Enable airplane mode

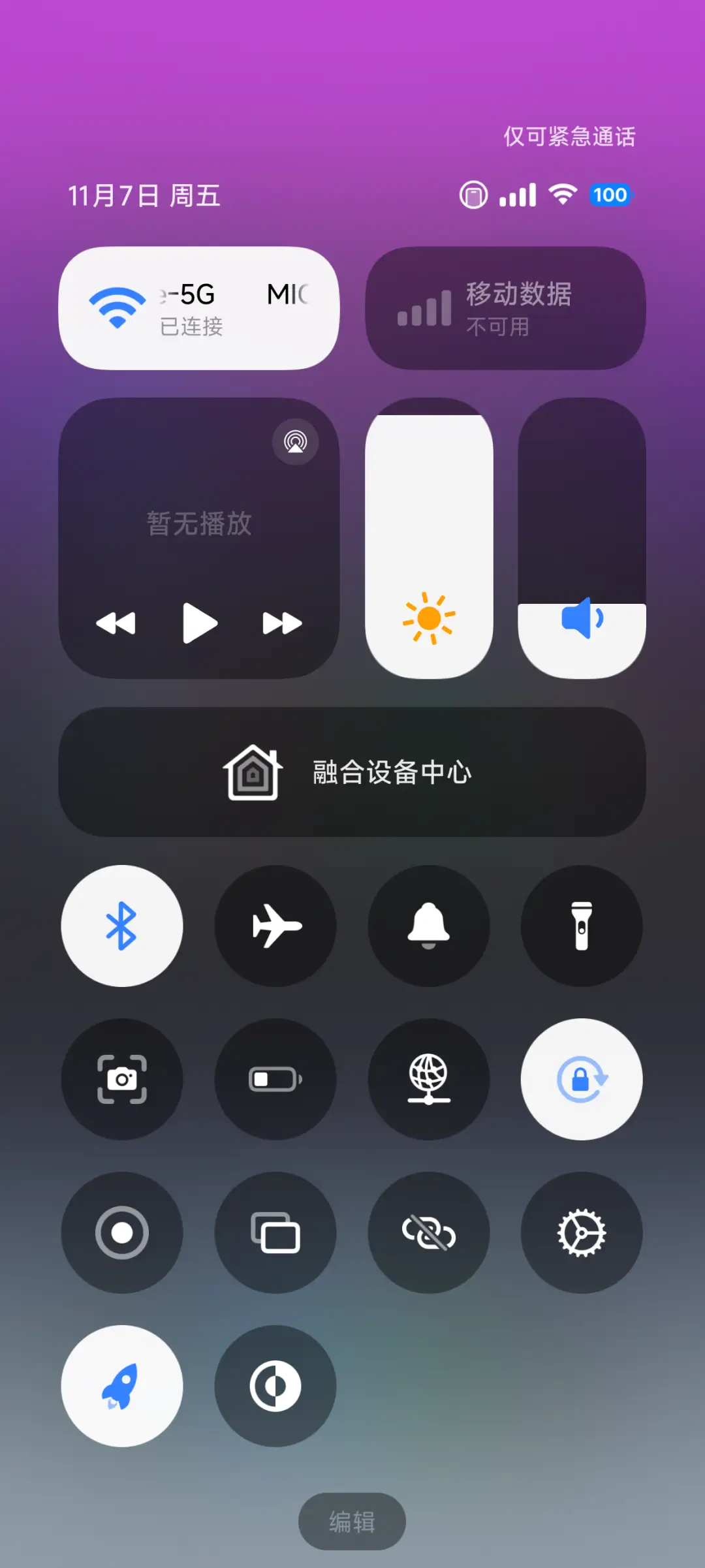coord(275,926)
